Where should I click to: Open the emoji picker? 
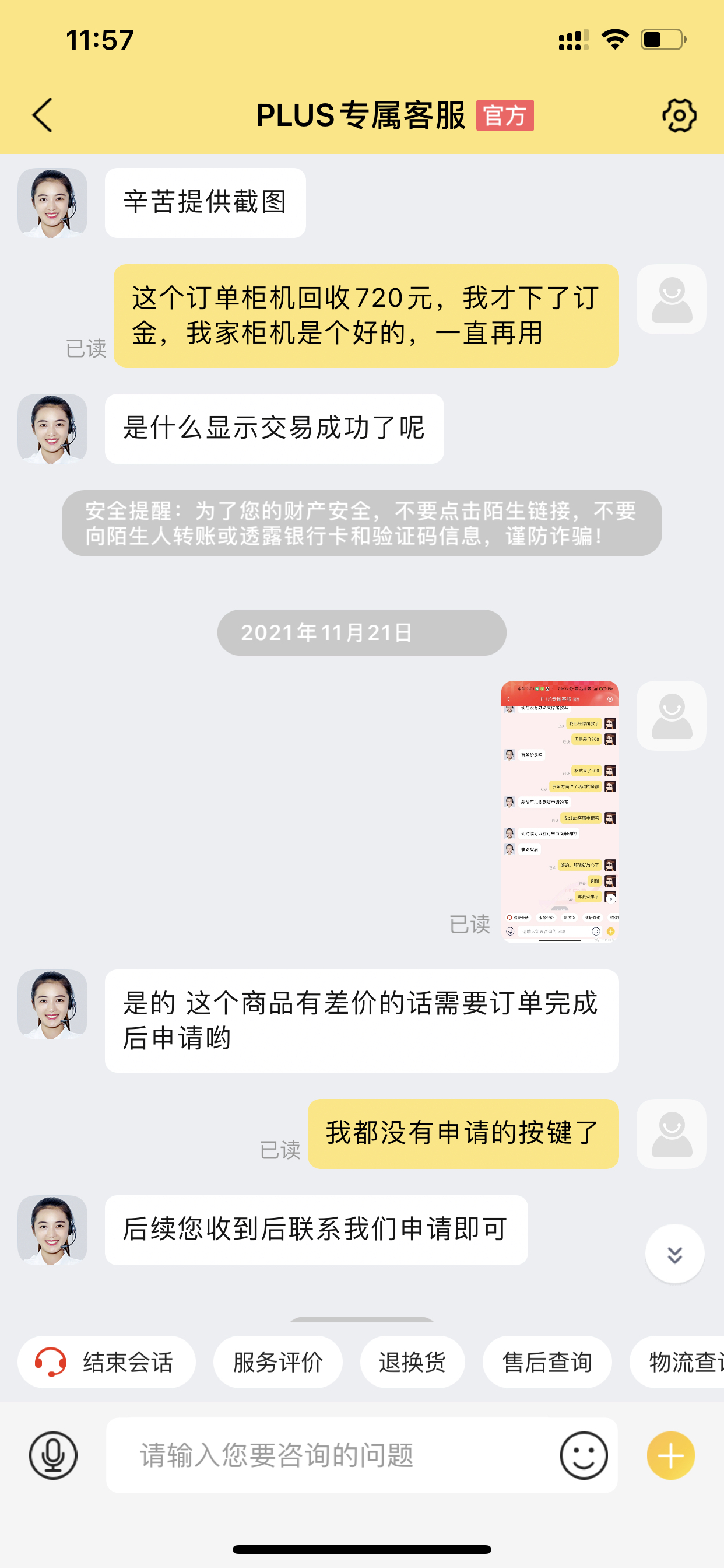[583, 1455]
